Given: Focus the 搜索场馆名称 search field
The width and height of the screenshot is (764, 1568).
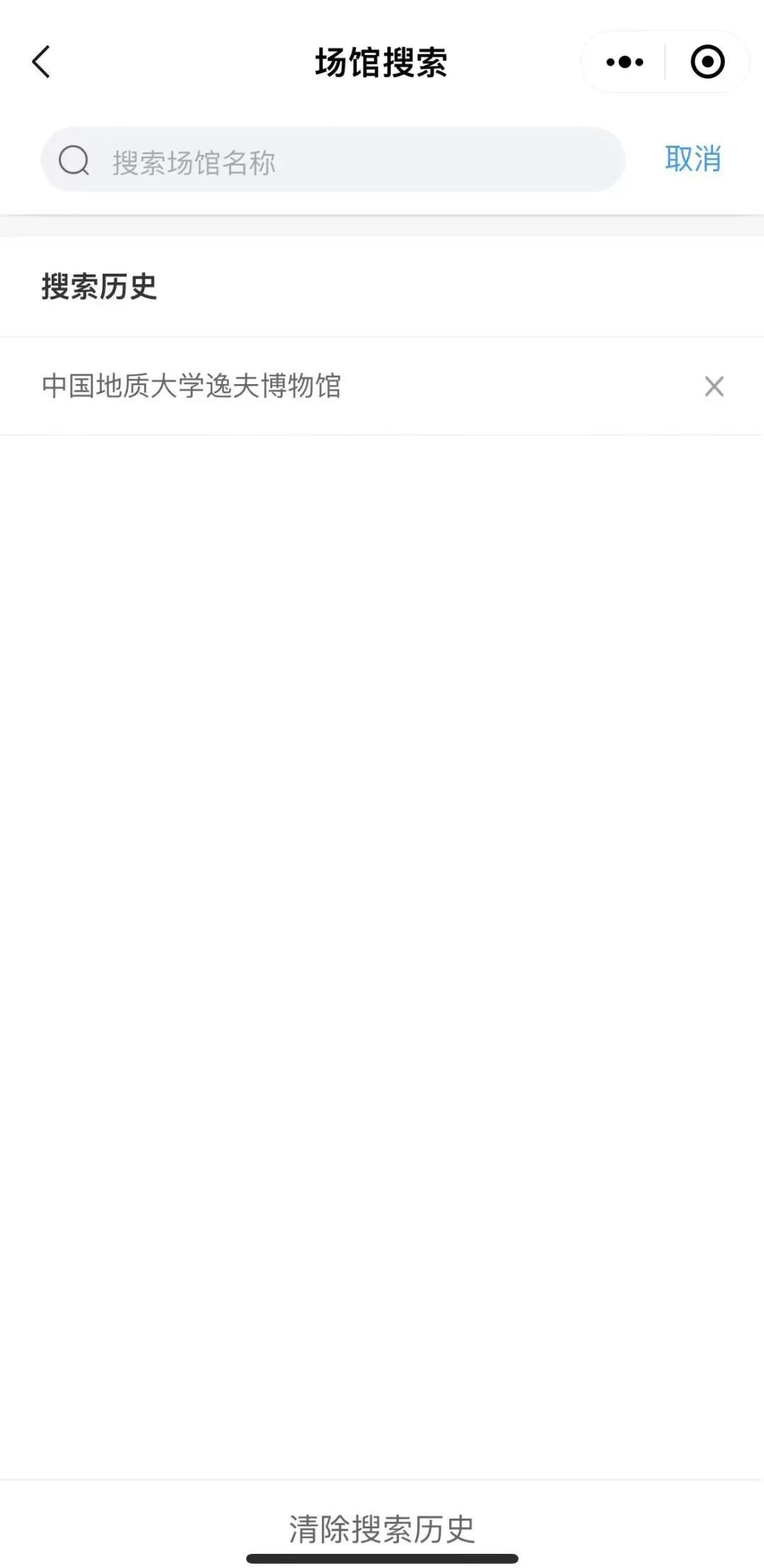Looking at the screenshot, I should click(x=332, y=161).
